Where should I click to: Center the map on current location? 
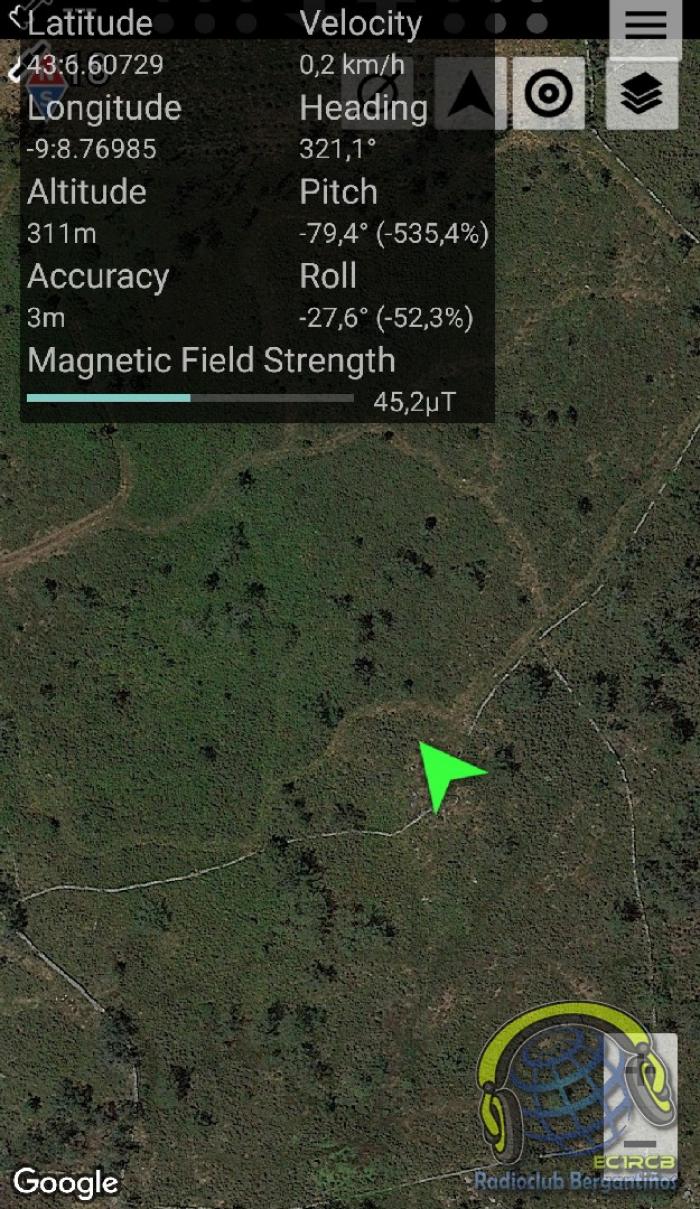tap(549, 94)
